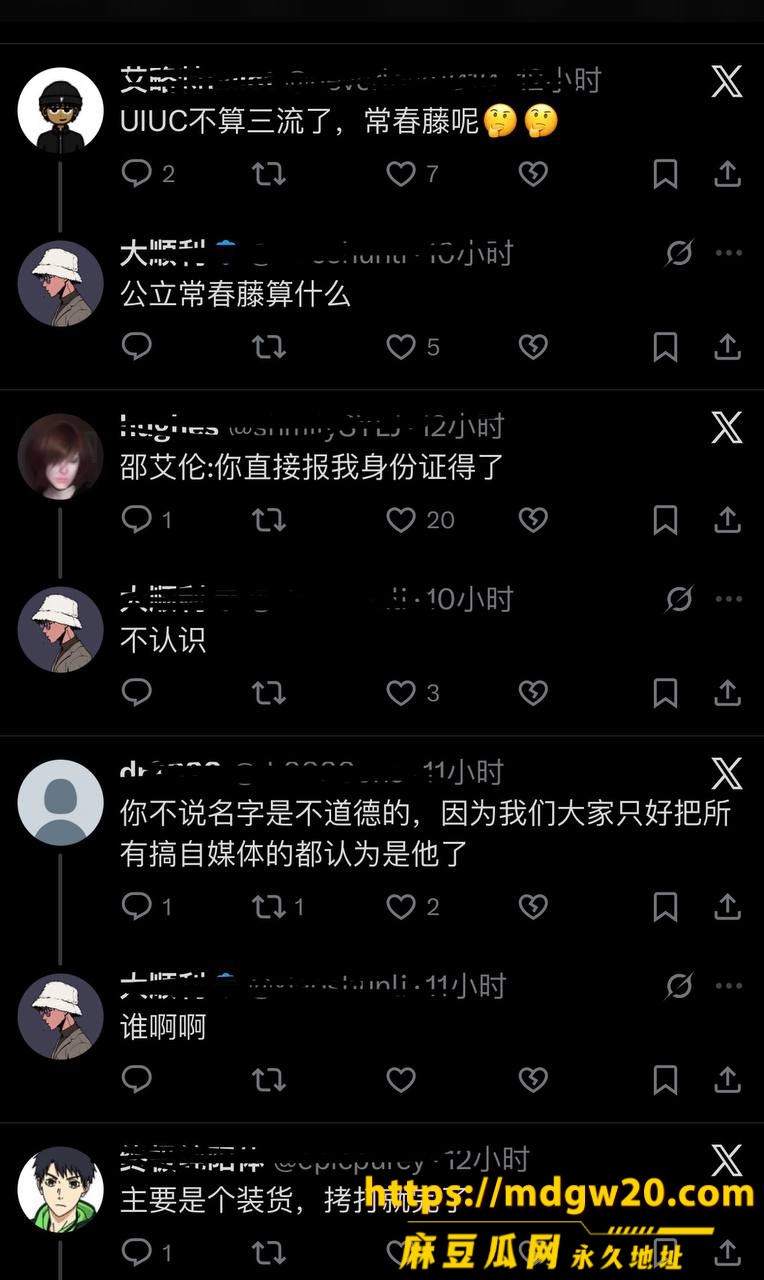Viewport: 764px width, 1280px height.
Task: Share the reply "不认识"
Action: click(727, 693)
